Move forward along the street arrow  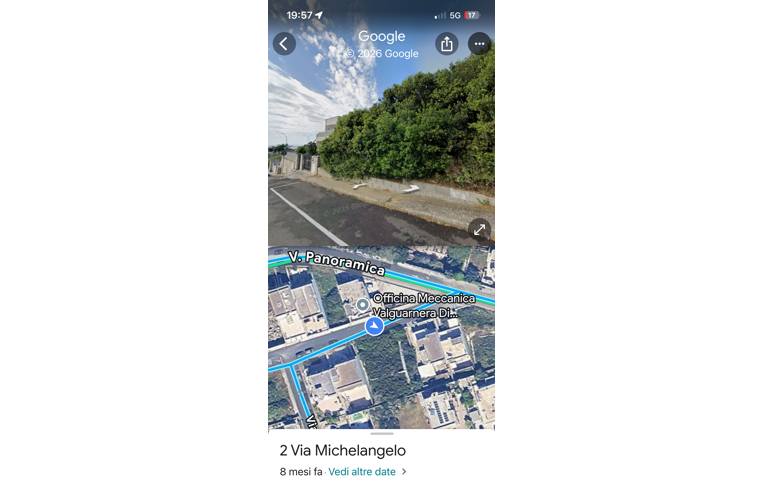coord(408,188)
